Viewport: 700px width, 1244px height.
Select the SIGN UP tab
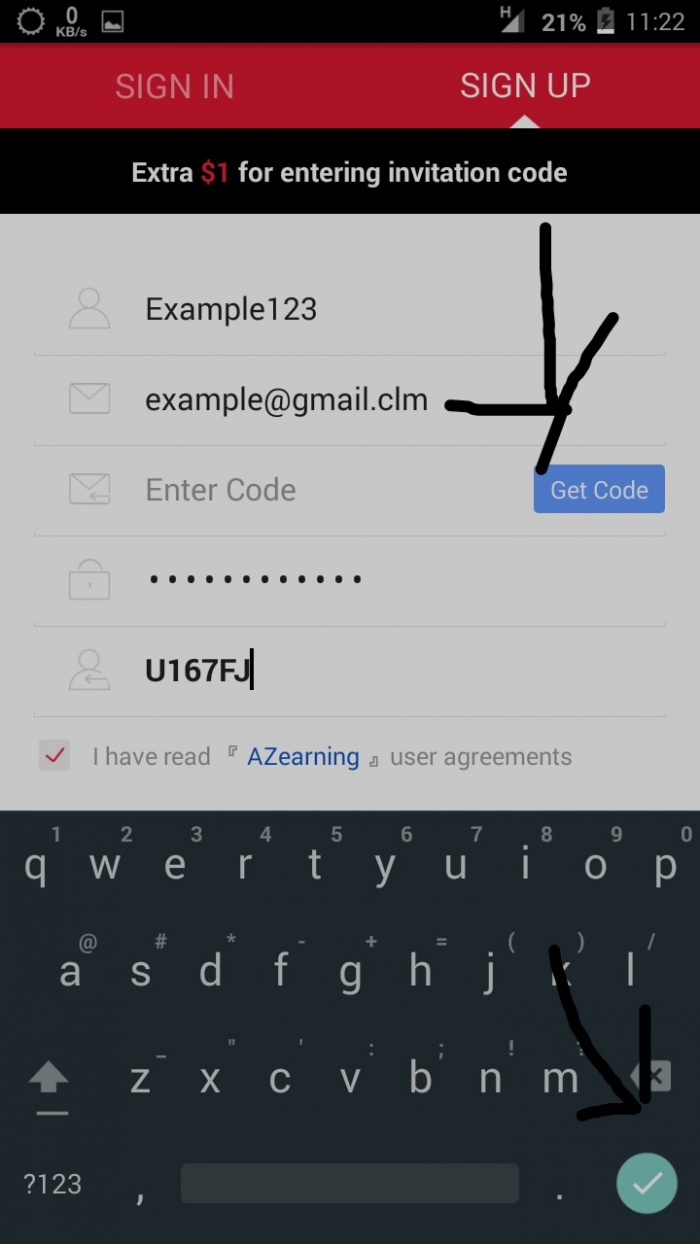pos(525,87)
